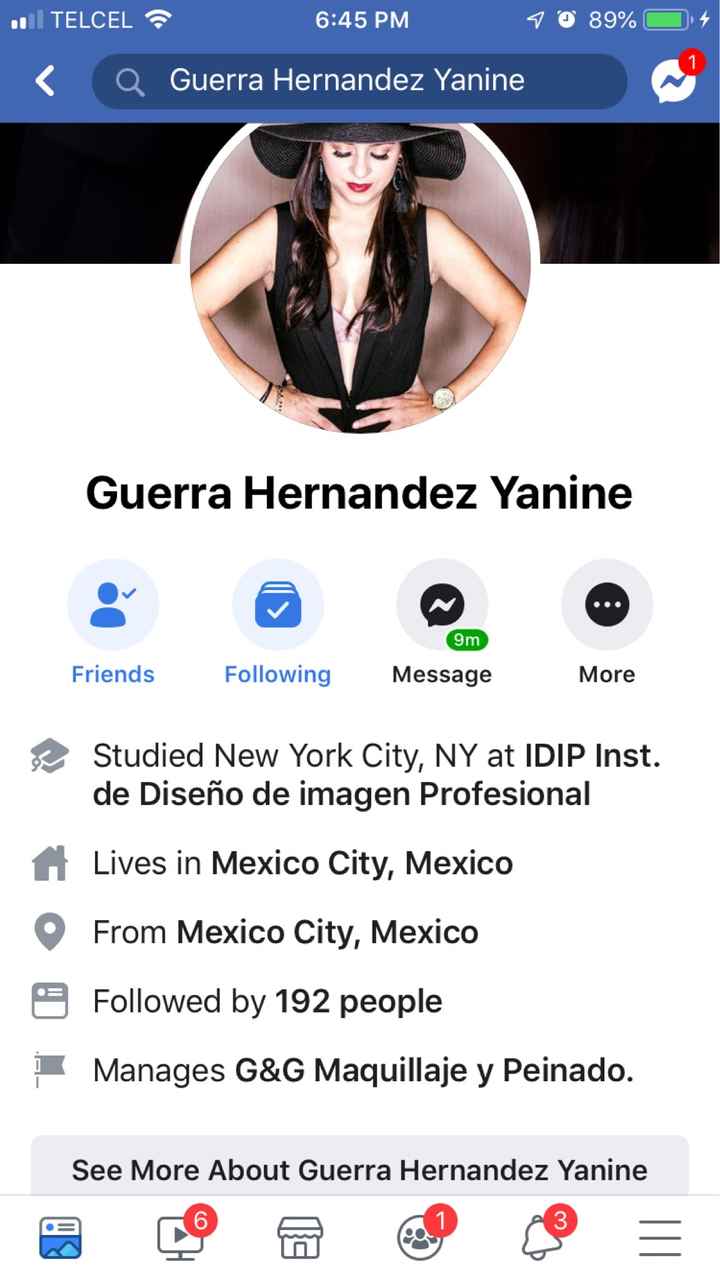Open the Marketplace tab
Image resolution: width=720 pixels, height=1280 pixels.
300,1238
